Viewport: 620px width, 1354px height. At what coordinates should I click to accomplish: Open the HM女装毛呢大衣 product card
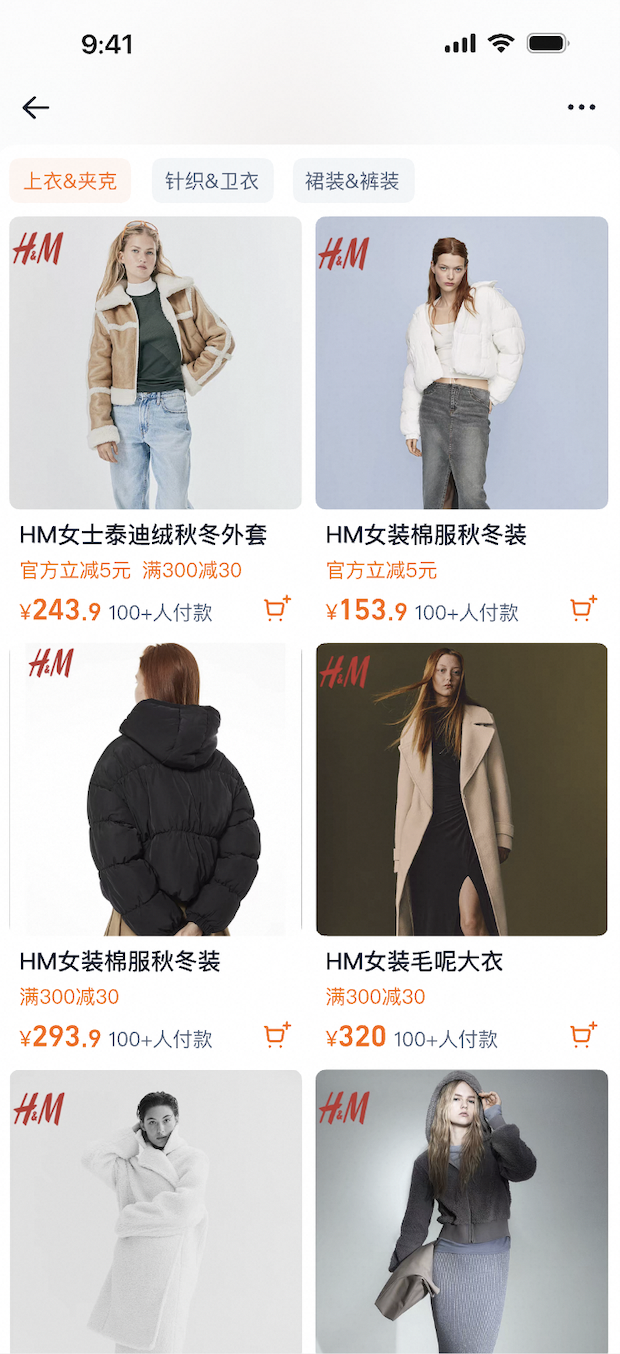point(461,789)
